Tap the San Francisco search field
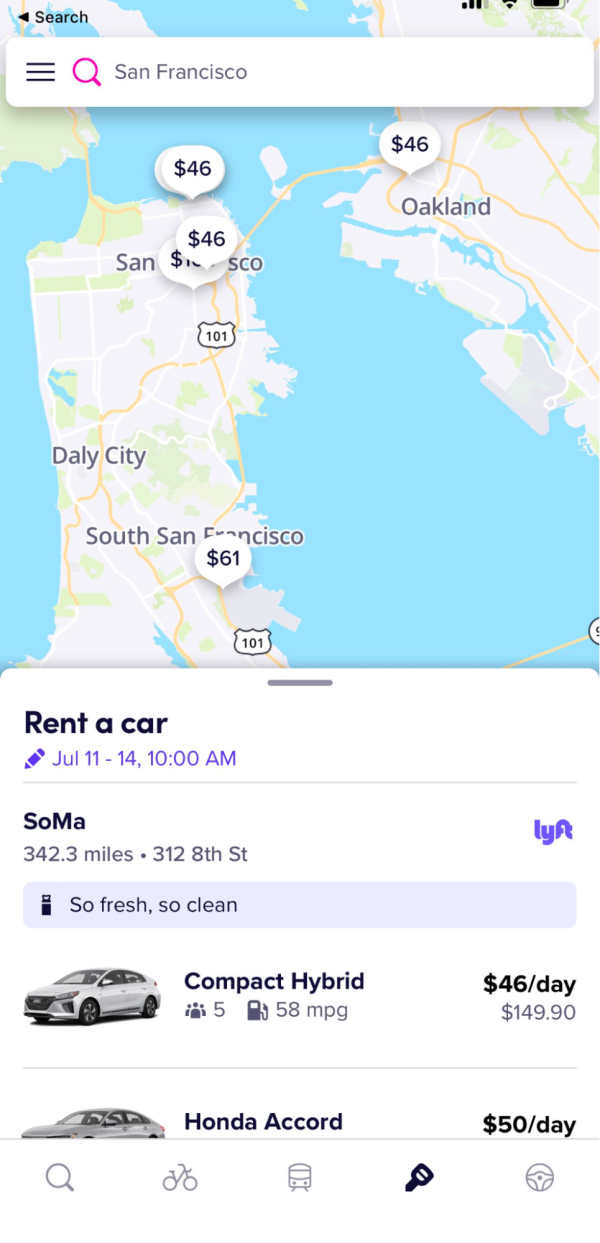Screen dimensions: 600x1243 (330, 72)
